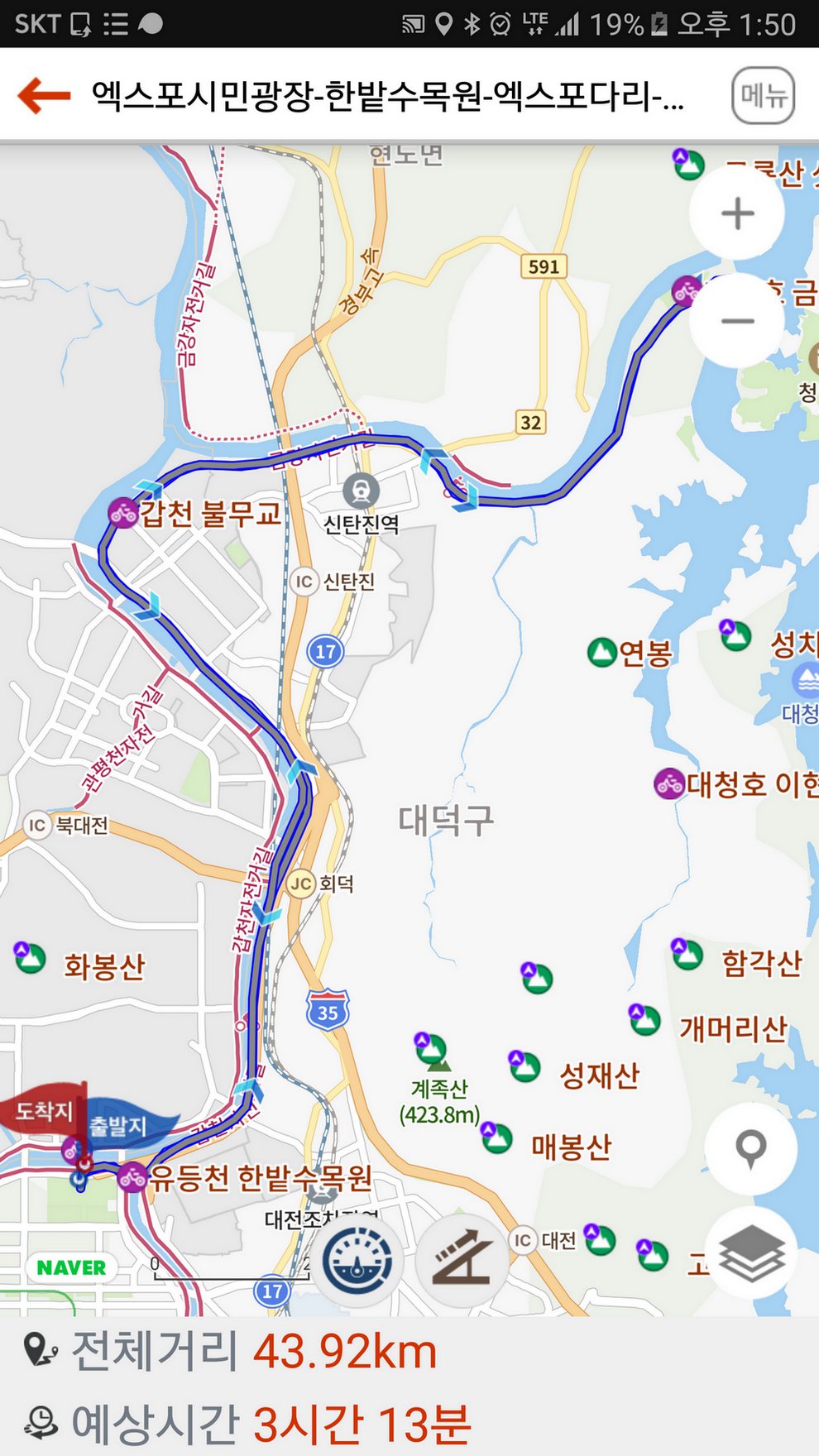Select the 갑천 불무교 bike marker
Screen dimensions: 819x1456
123,514
